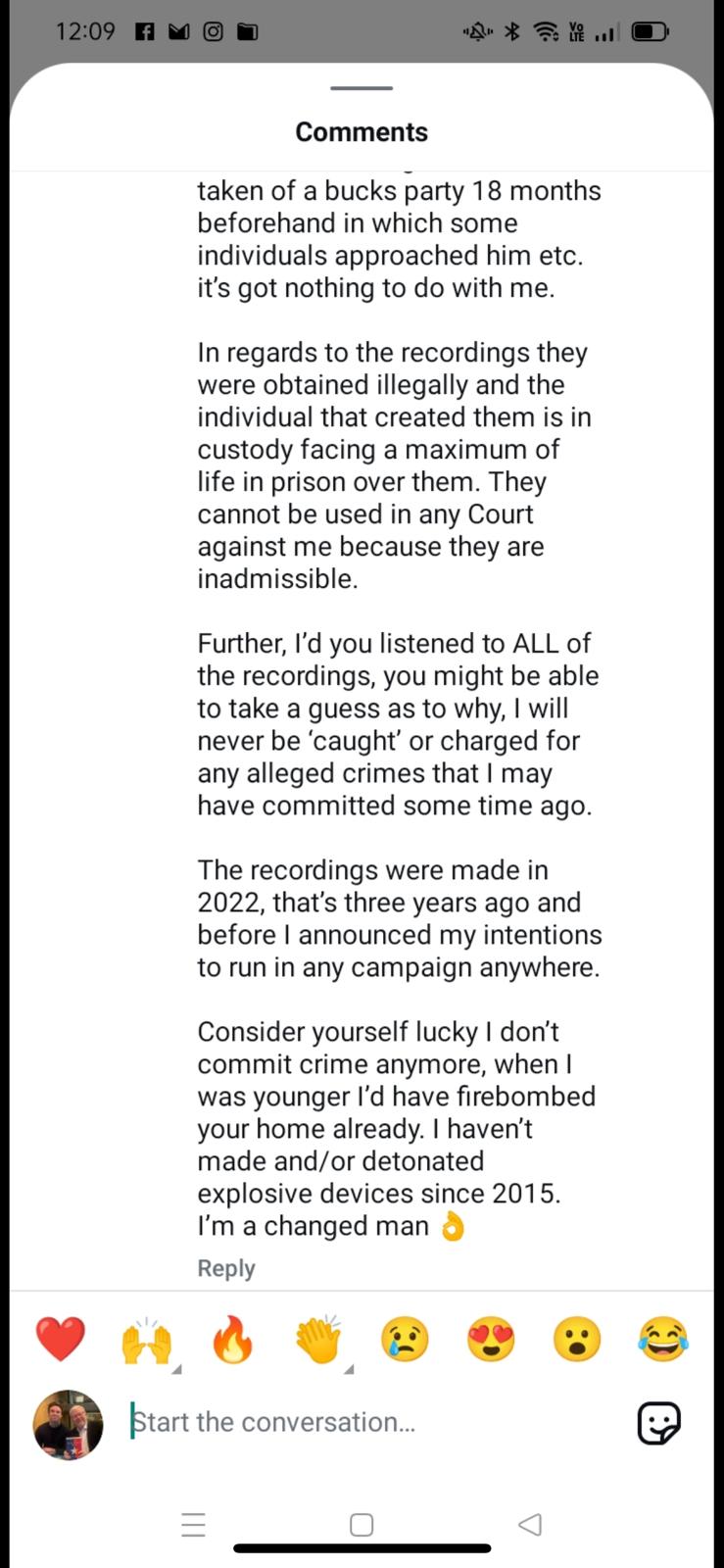The image size is (724, 1568).
Task: Insert the clapping hands emoji
Action: coord(318,1339)
